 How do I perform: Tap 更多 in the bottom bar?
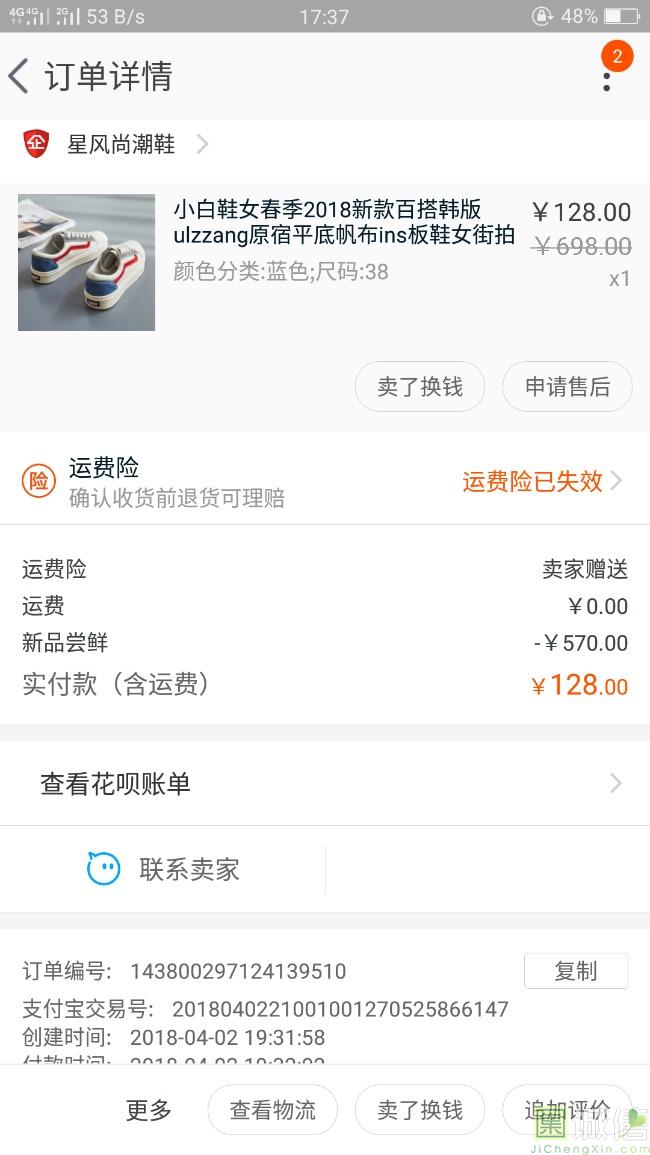(x=149, y=1110)
